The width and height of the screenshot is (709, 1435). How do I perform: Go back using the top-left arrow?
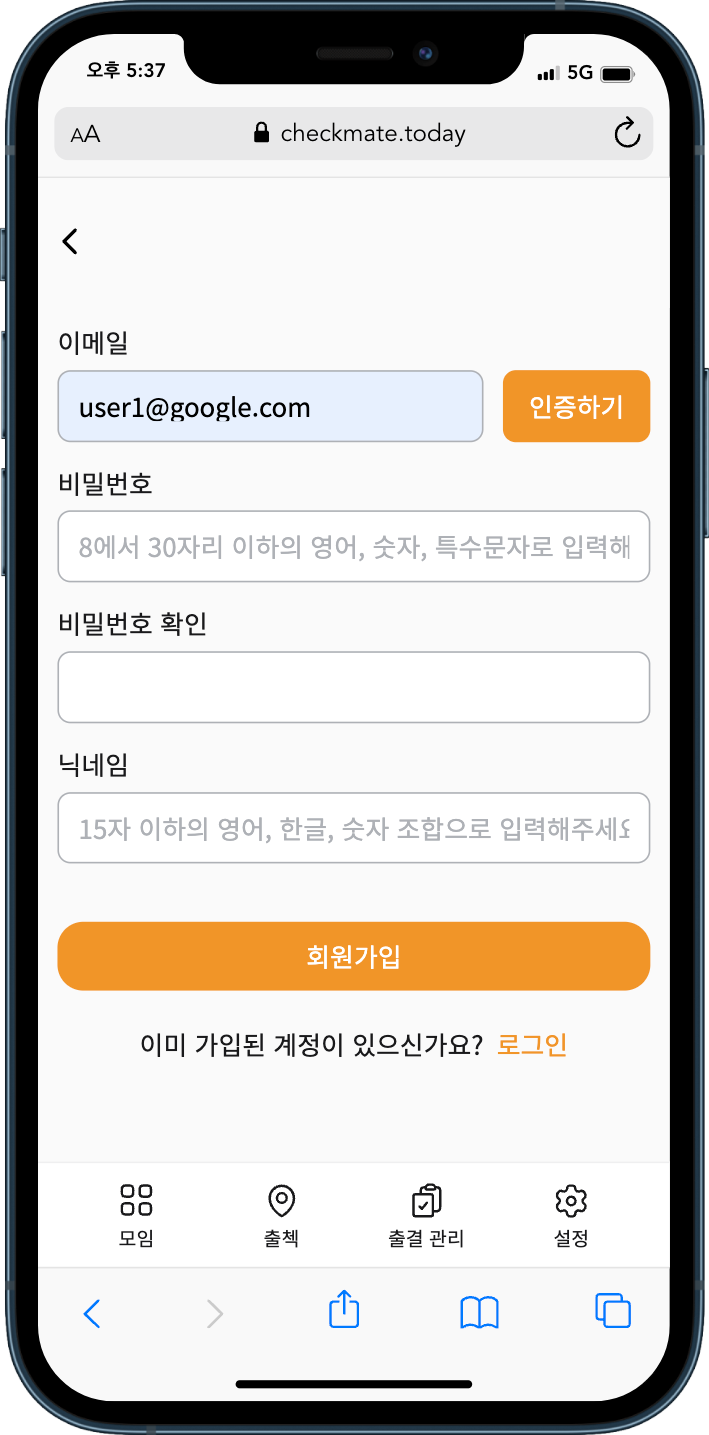click(x=70, y=241)
